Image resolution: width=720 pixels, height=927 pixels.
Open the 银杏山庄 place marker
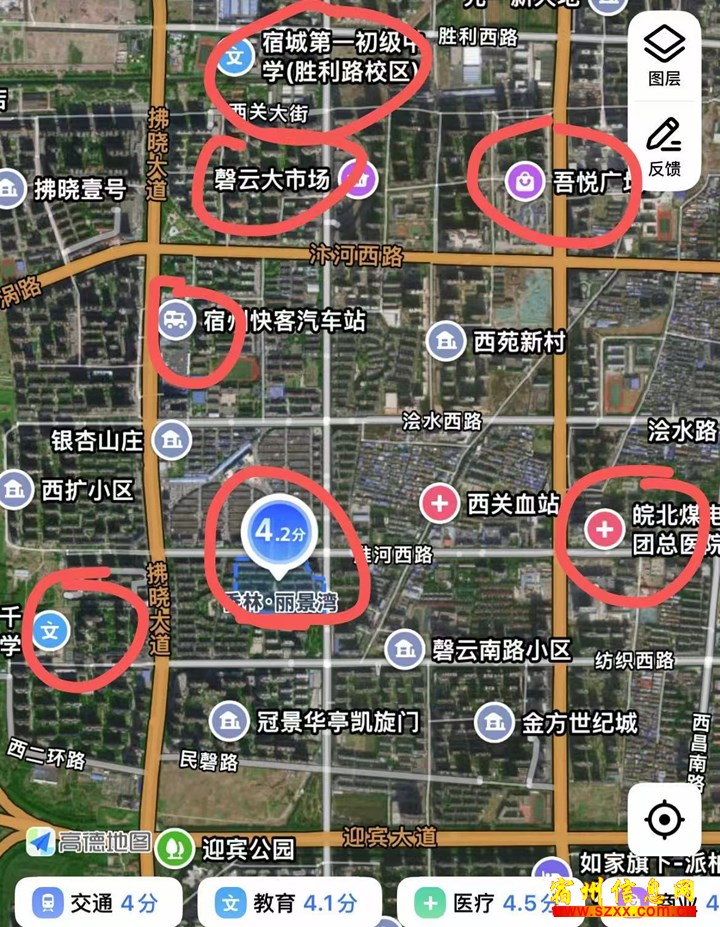coord(174,440)
